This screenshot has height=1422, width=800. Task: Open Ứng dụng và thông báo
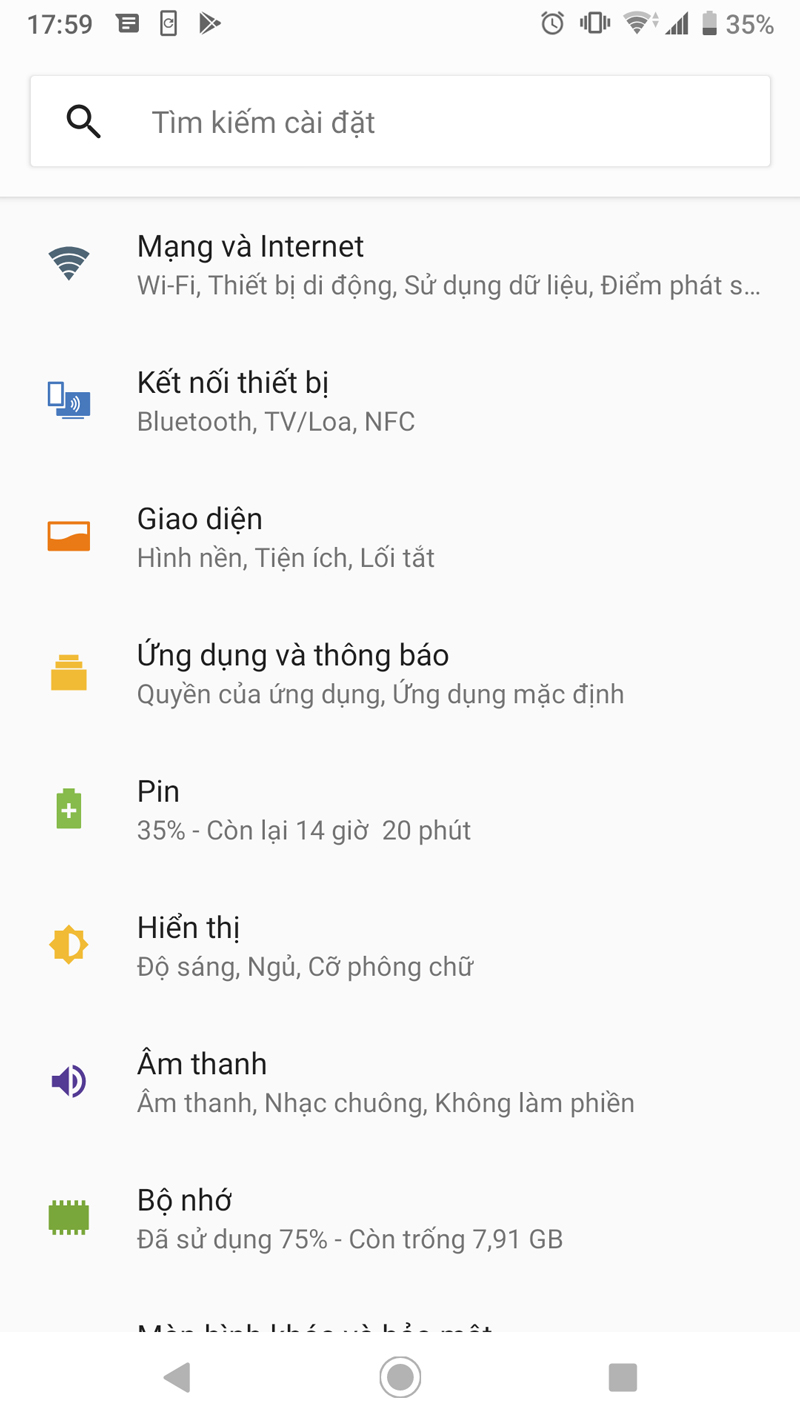pyautogui.click(x=400, y=673)
